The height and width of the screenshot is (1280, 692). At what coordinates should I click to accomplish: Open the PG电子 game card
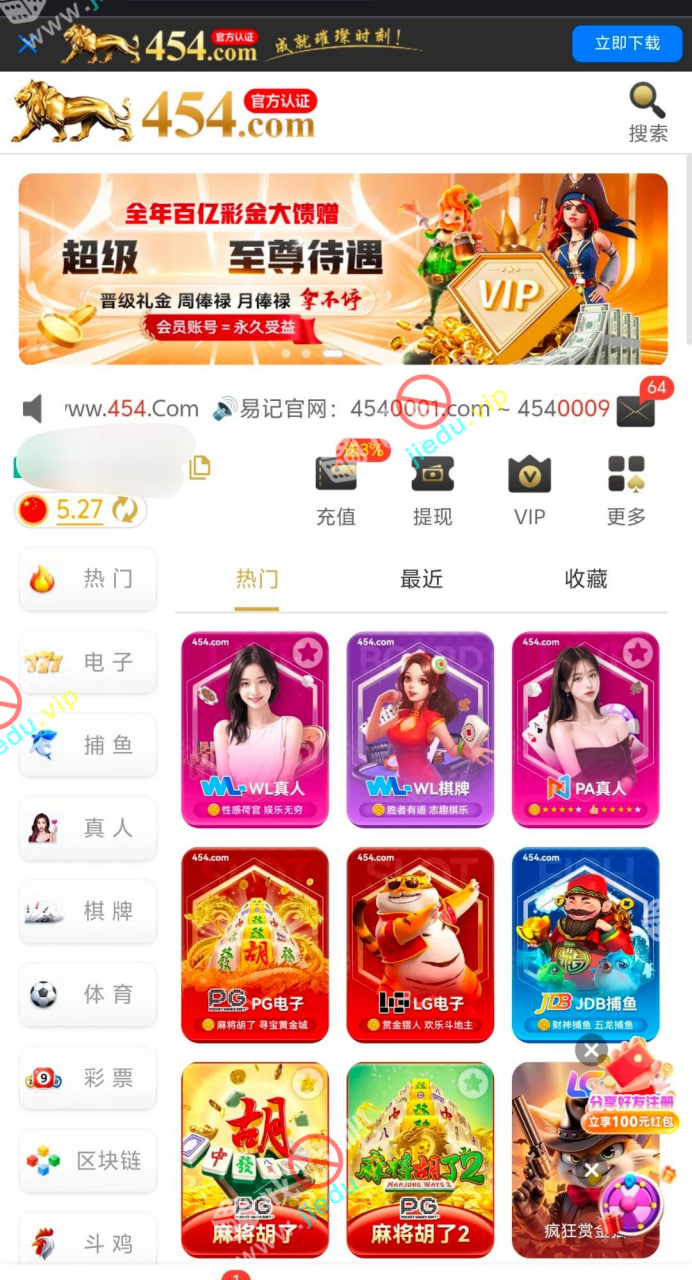[x=254, y=945]
